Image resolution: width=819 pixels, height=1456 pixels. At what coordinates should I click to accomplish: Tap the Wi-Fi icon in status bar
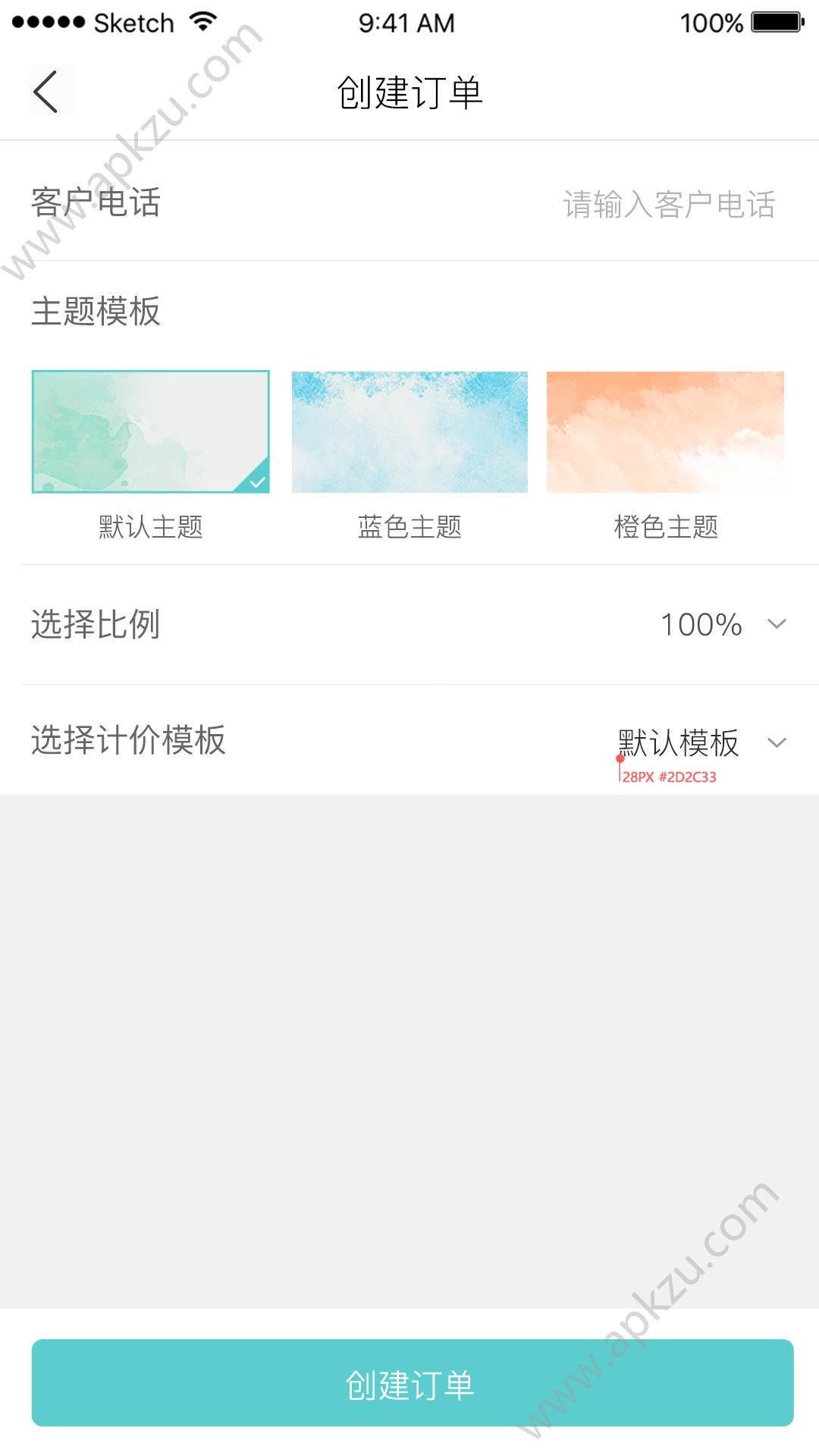[203, 21]
